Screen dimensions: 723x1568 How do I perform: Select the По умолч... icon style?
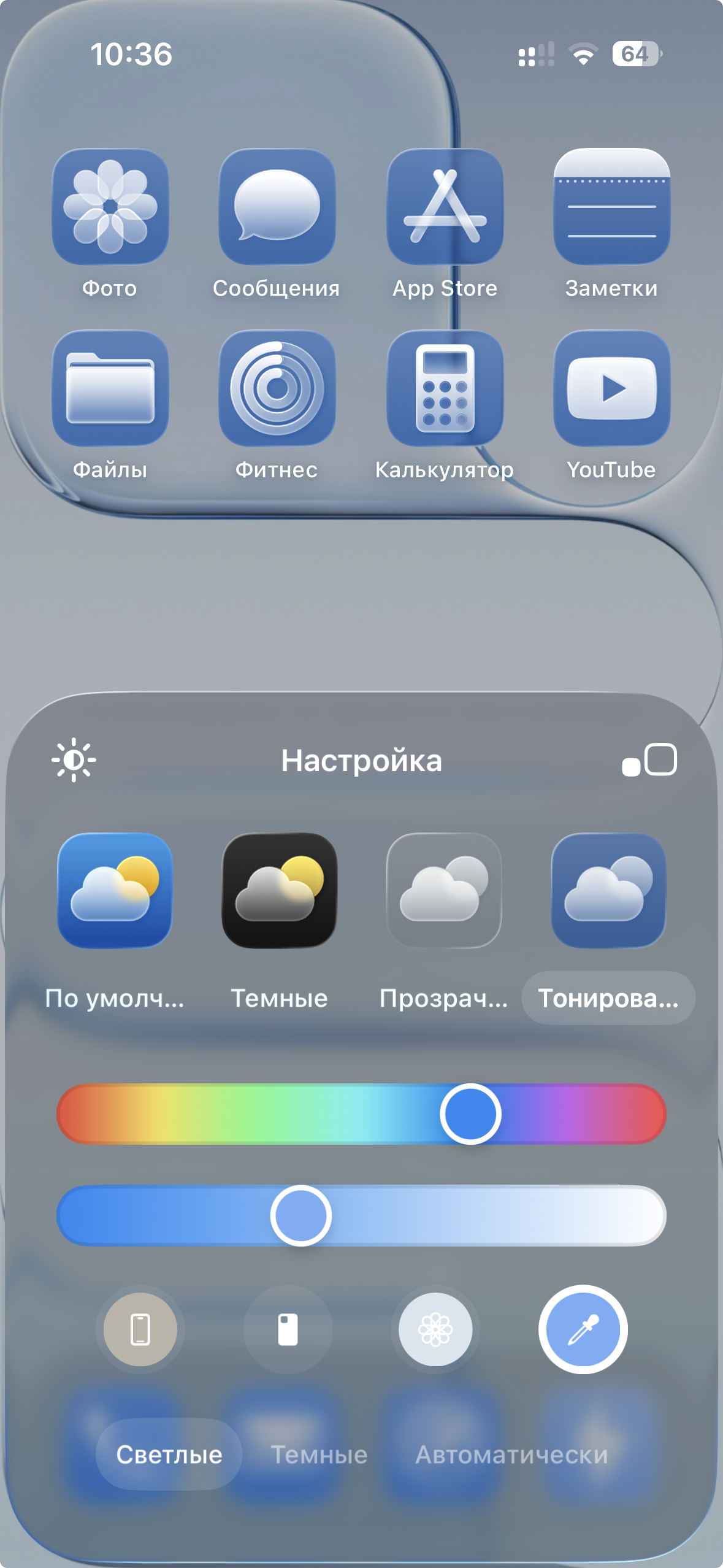(x=115, y=890)
